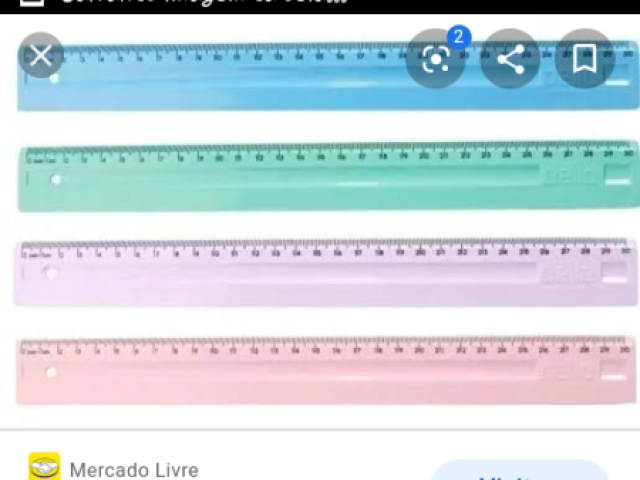This screenshot has height=480, width=640.
Task: Share this image
Action: point(510,60)
